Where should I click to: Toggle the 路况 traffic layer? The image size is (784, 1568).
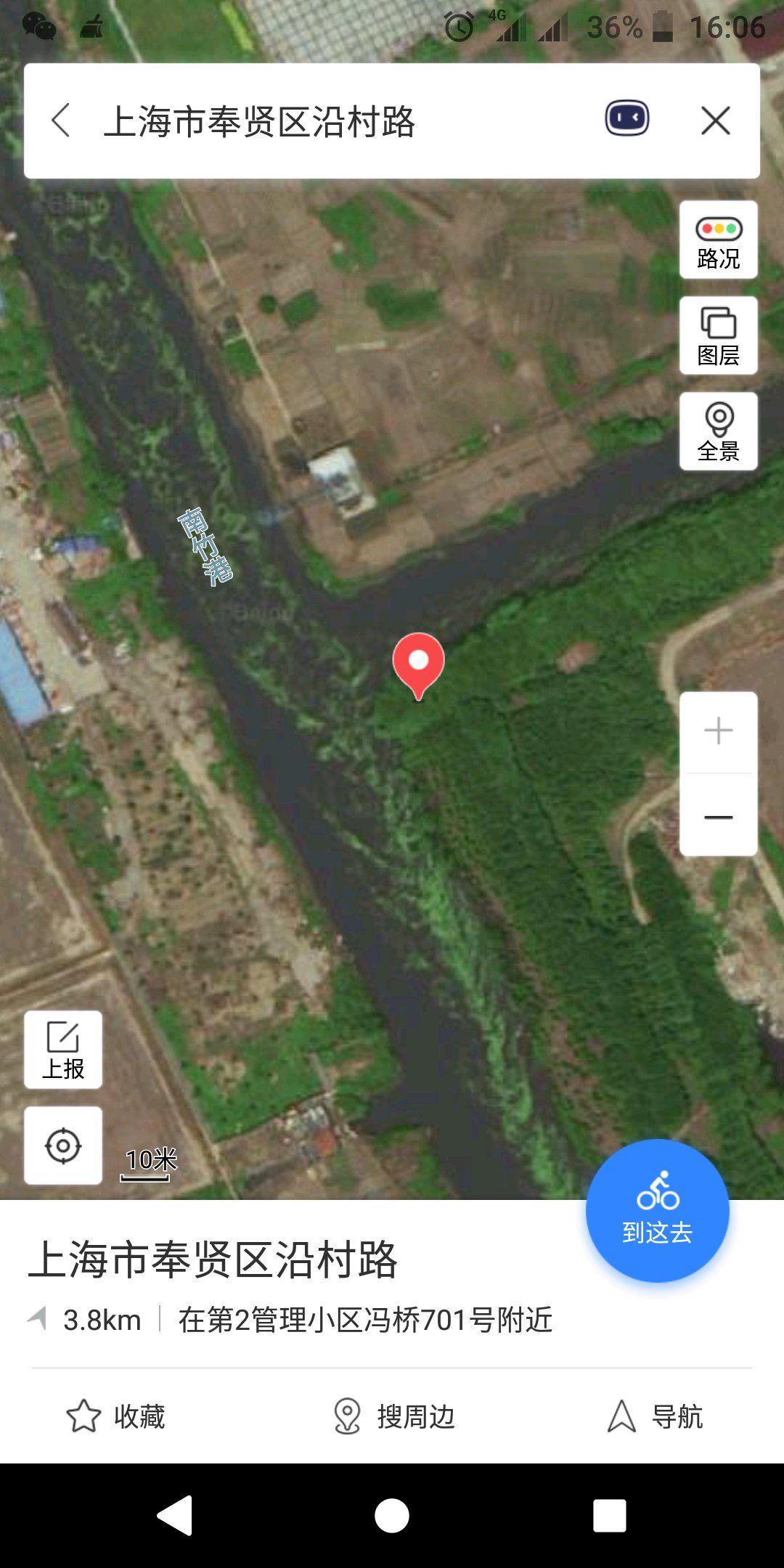point(718,240)
